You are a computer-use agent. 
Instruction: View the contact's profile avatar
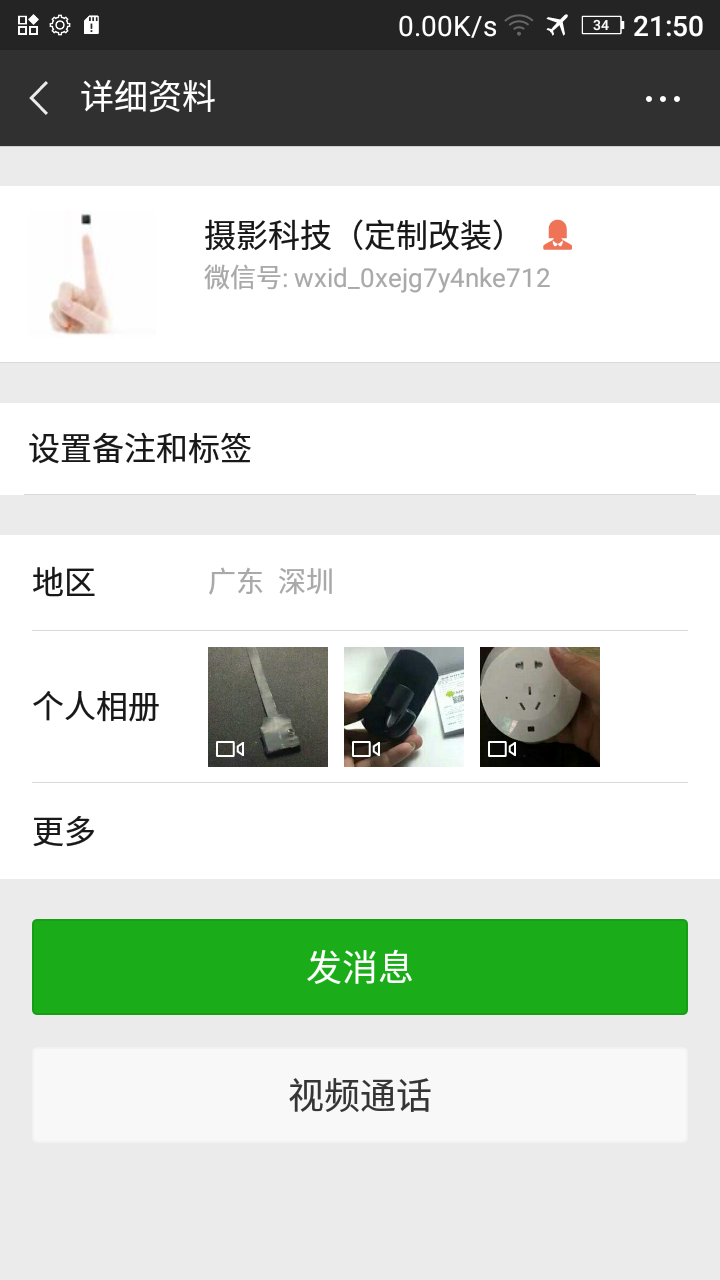92,272
